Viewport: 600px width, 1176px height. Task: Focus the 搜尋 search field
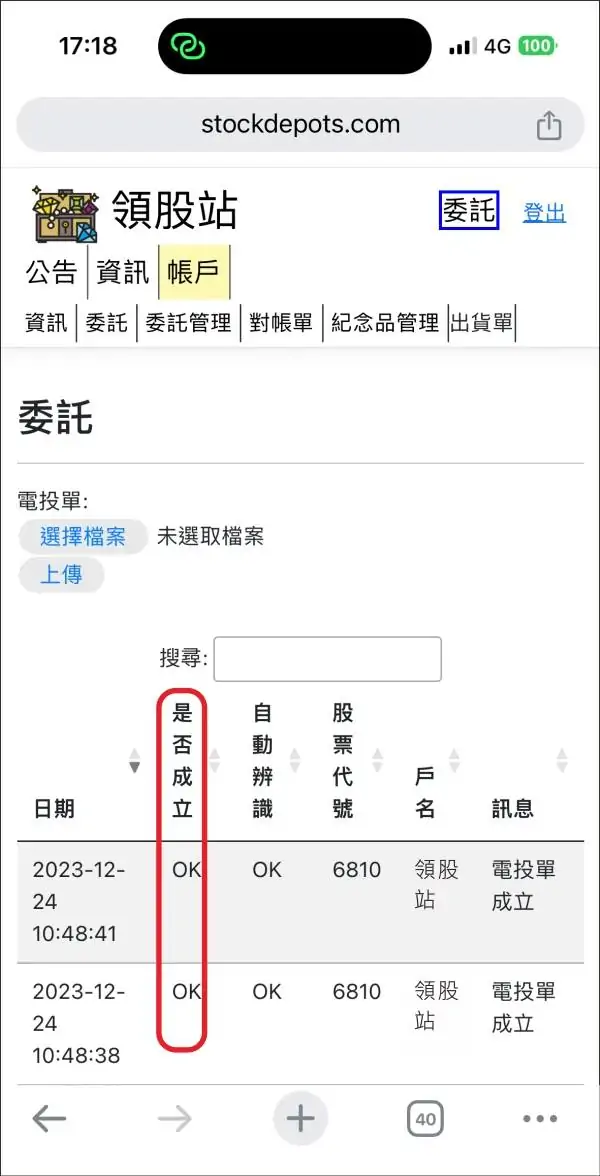(x=328, y=659)
